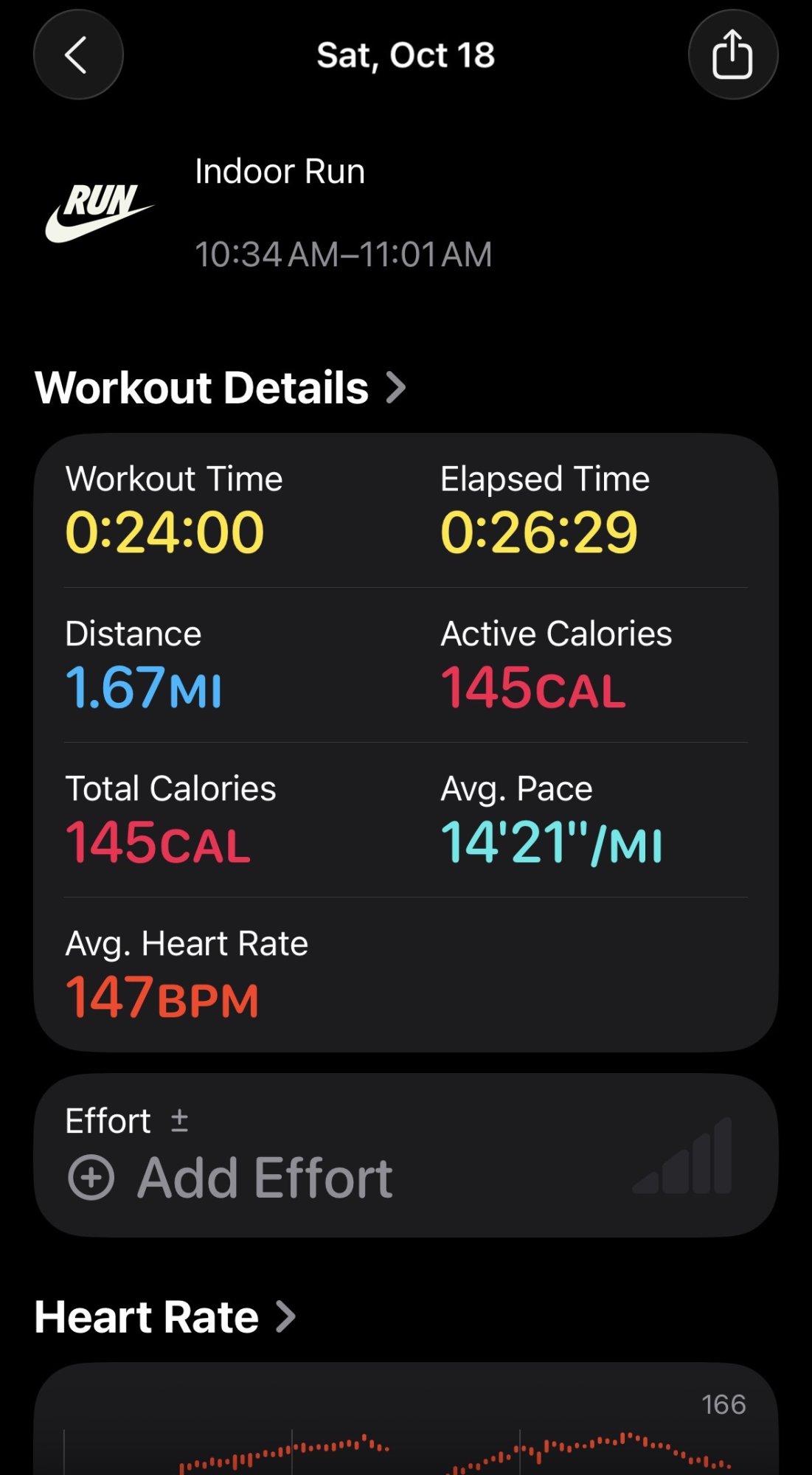Open the Heart Rate details
This screenshot has height=1475, width=812.
coord(165,1317)
